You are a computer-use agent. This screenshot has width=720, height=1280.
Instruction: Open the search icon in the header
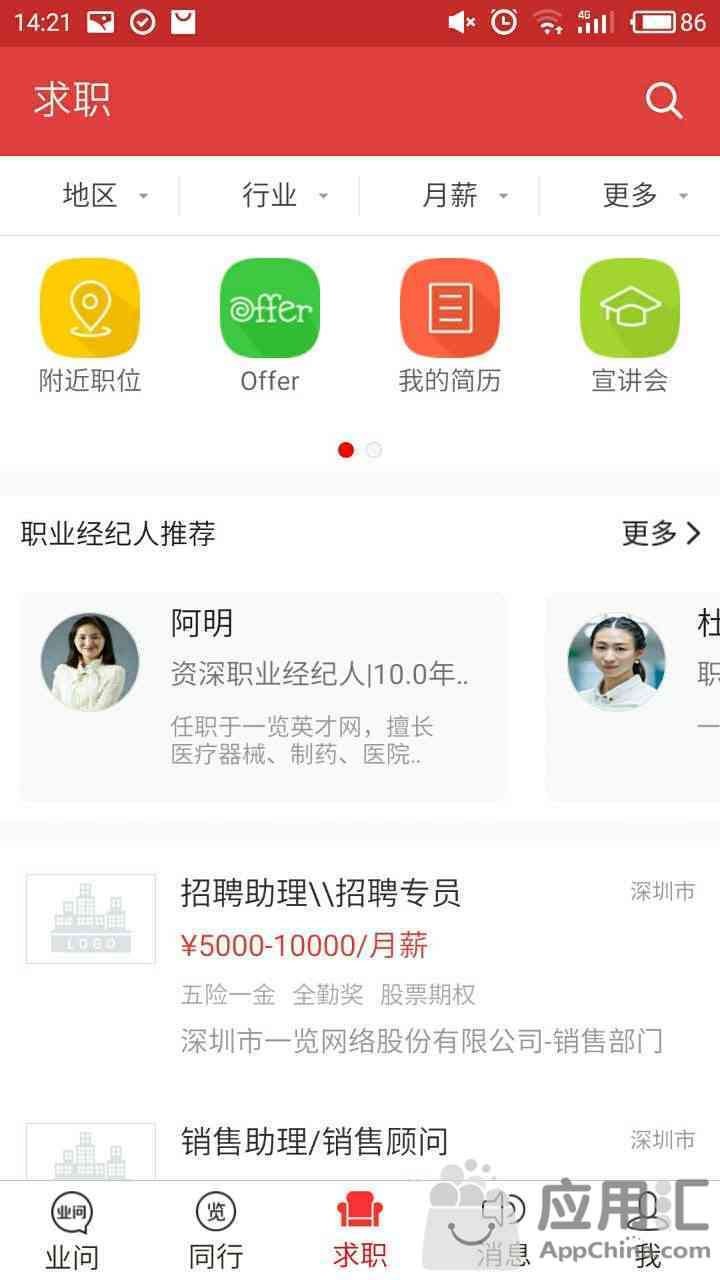[663, 100]
